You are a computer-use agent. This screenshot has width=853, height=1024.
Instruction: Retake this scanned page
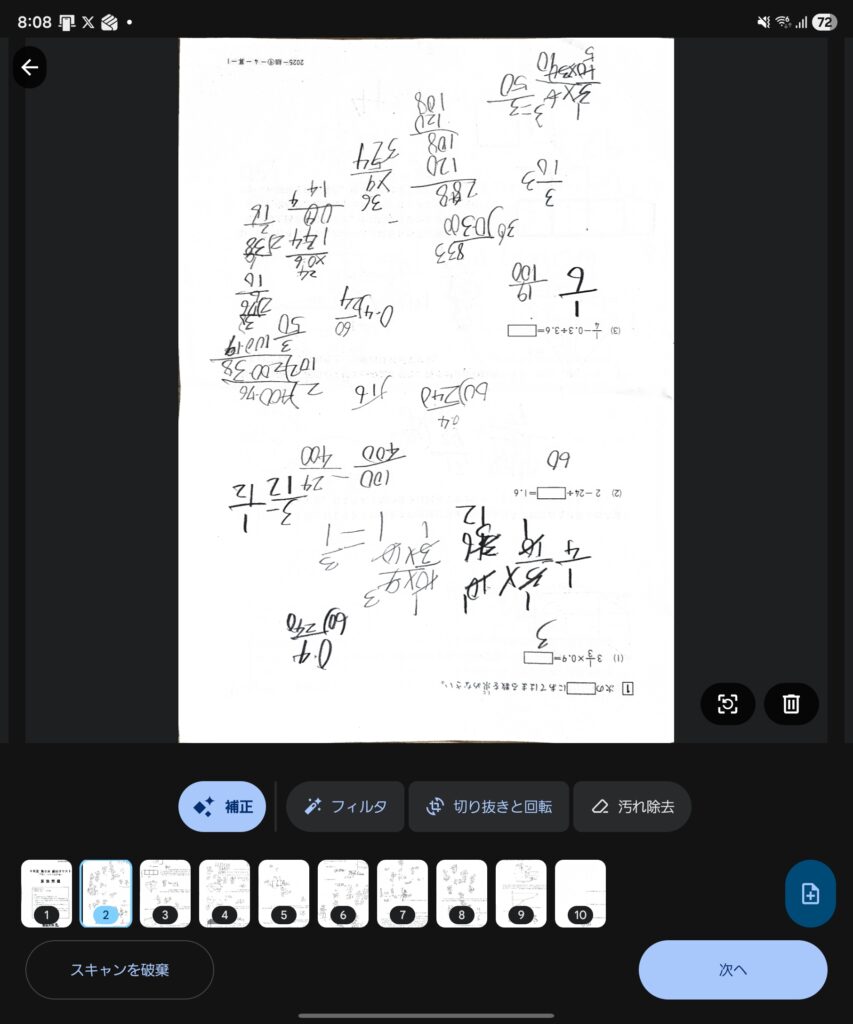[x=728, y=704]
